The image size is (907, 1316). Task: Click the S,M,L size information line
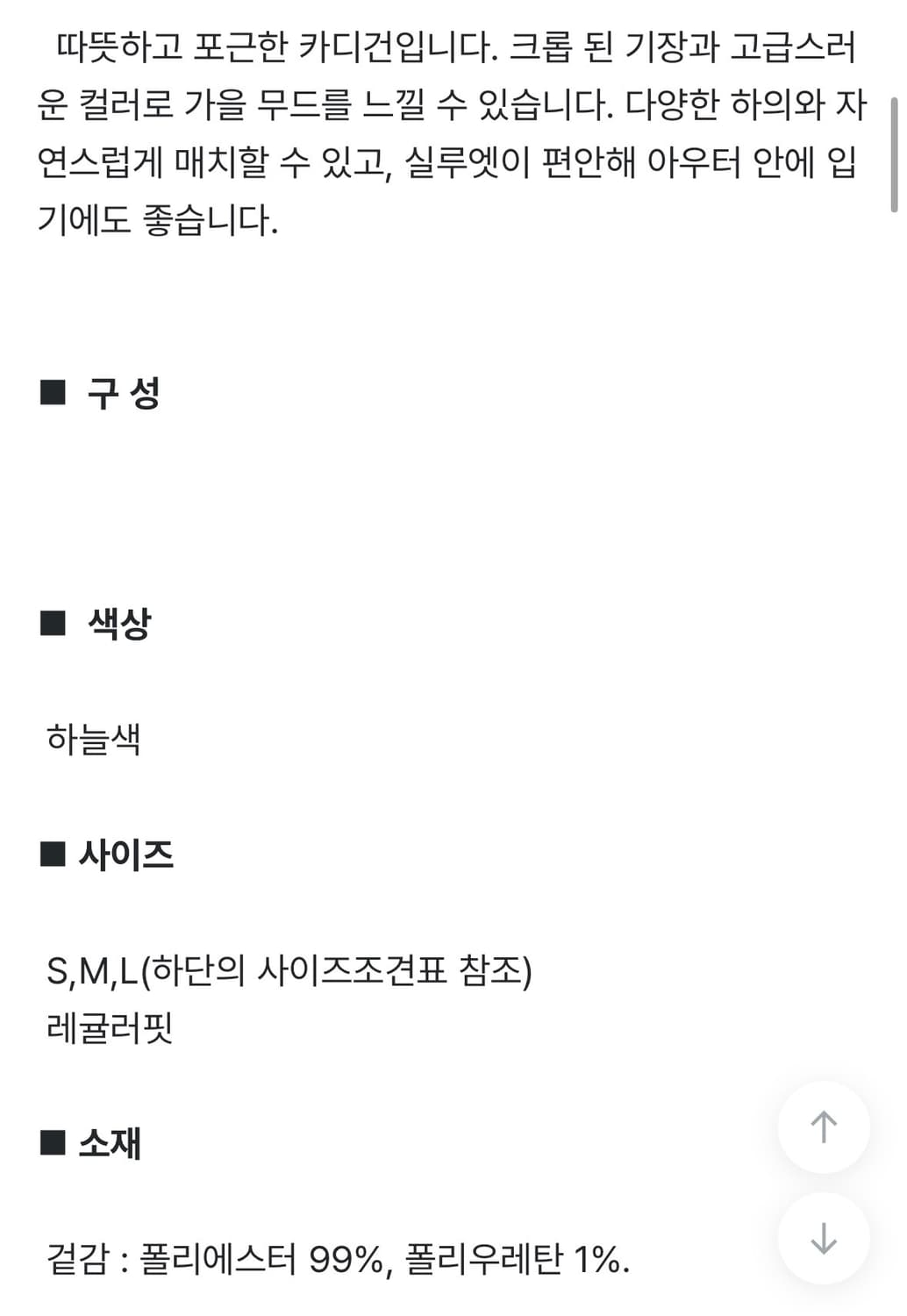click(x=289, y=969)
